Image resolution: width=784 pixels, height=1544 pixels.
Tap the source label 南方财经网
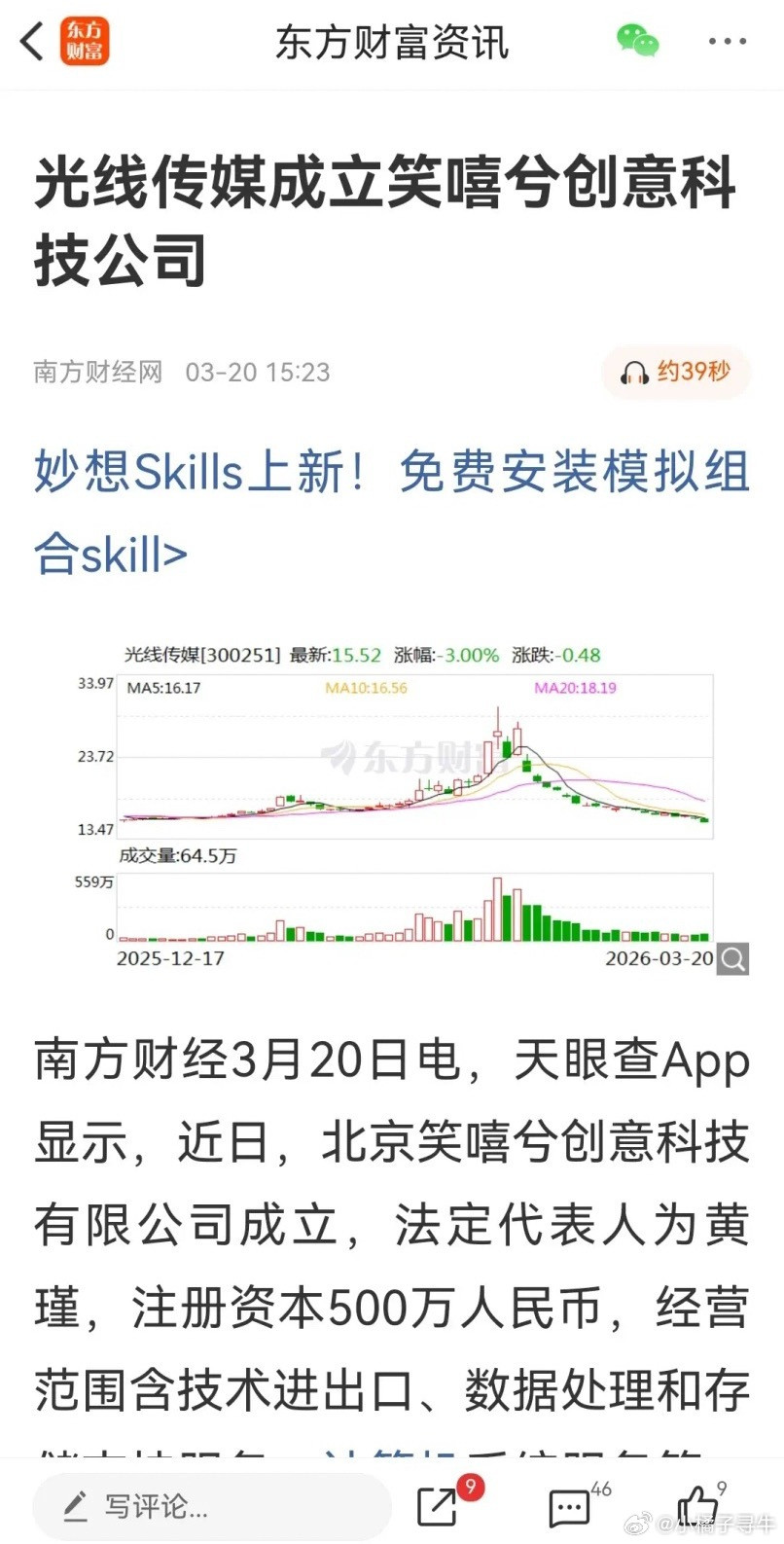pyautogui.click(x=96, y=373)
